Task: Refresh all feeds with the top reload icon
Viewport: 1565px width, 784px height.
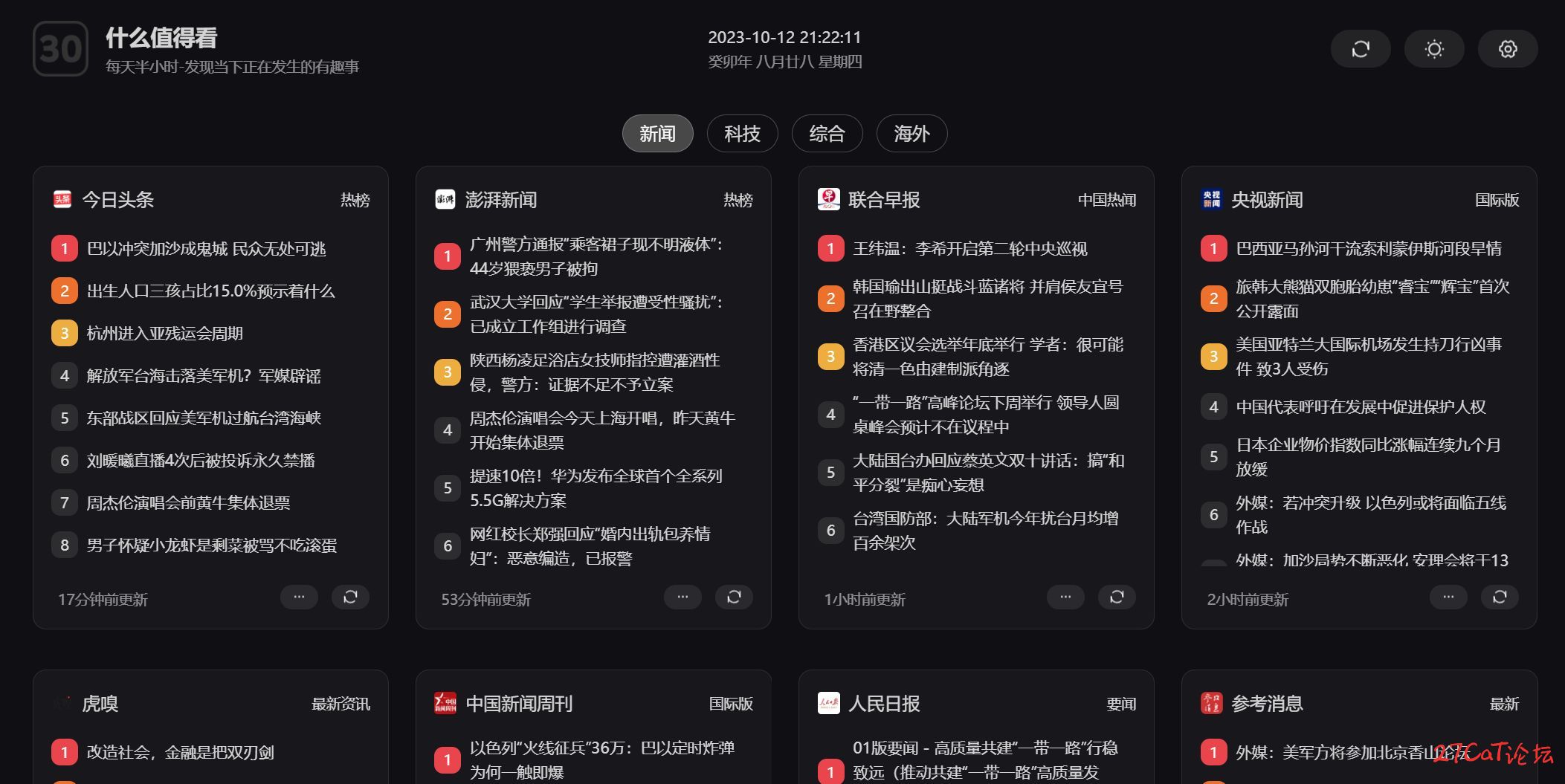Action: (1360, 49)
